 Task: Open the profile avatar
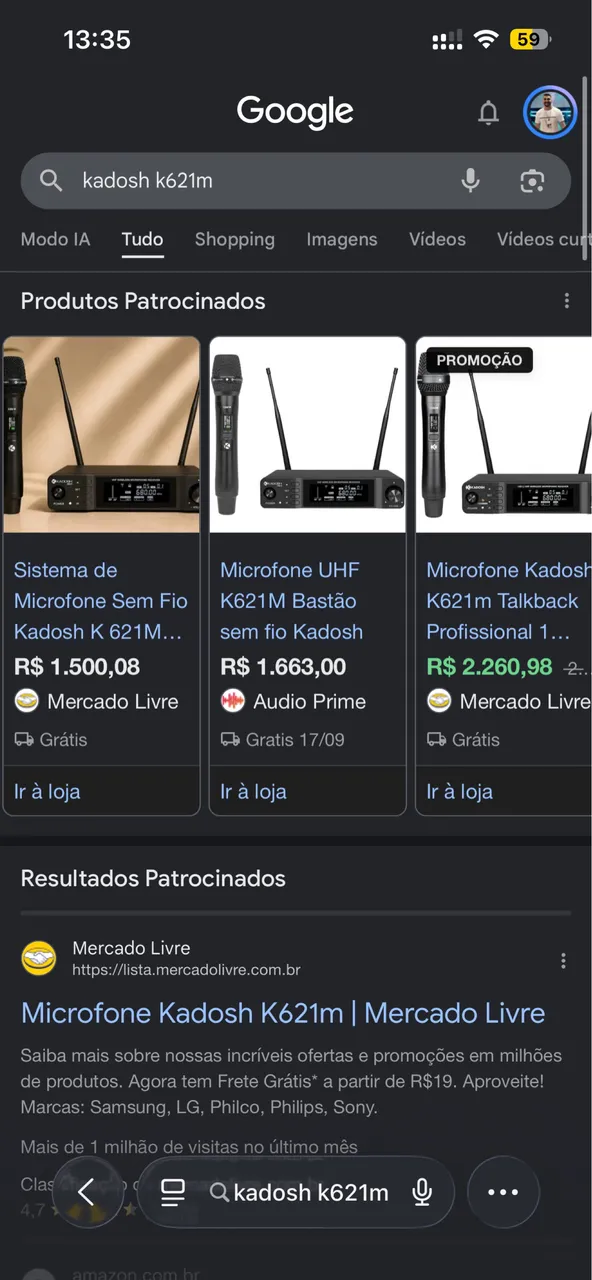[x=550, y=112]
